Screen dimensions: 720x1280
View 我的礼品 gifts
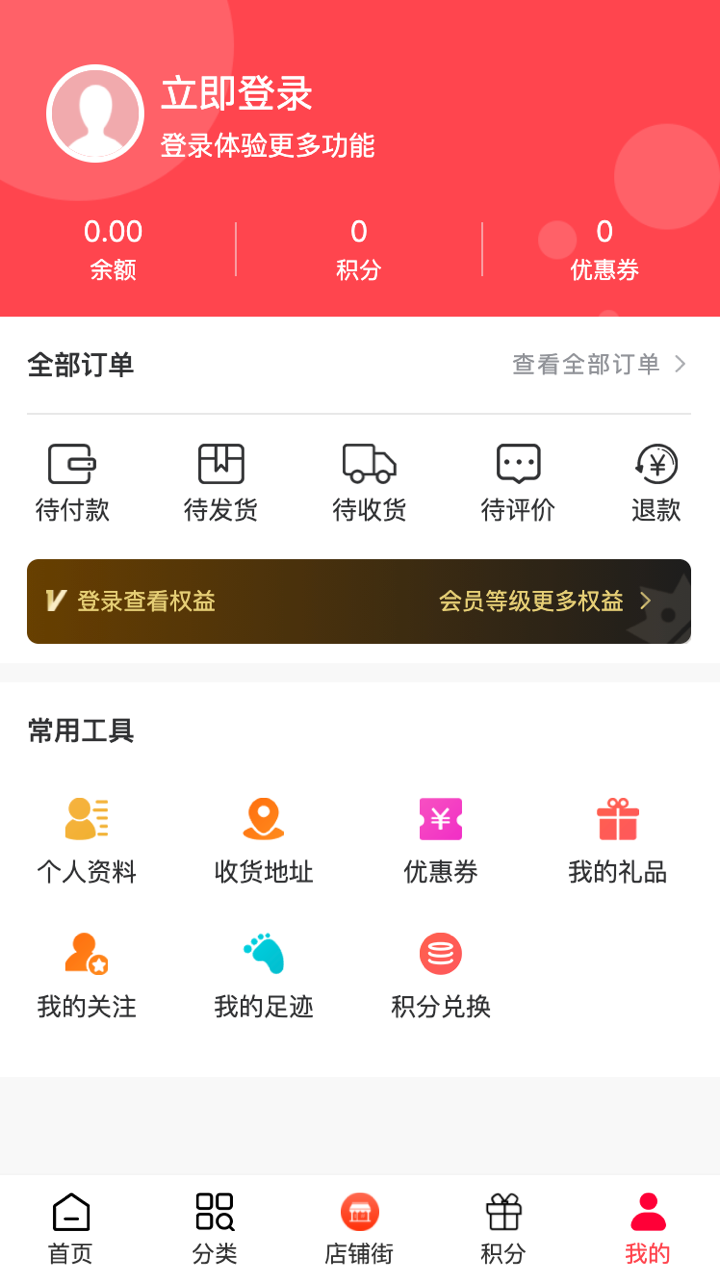(x=617, y=840)
